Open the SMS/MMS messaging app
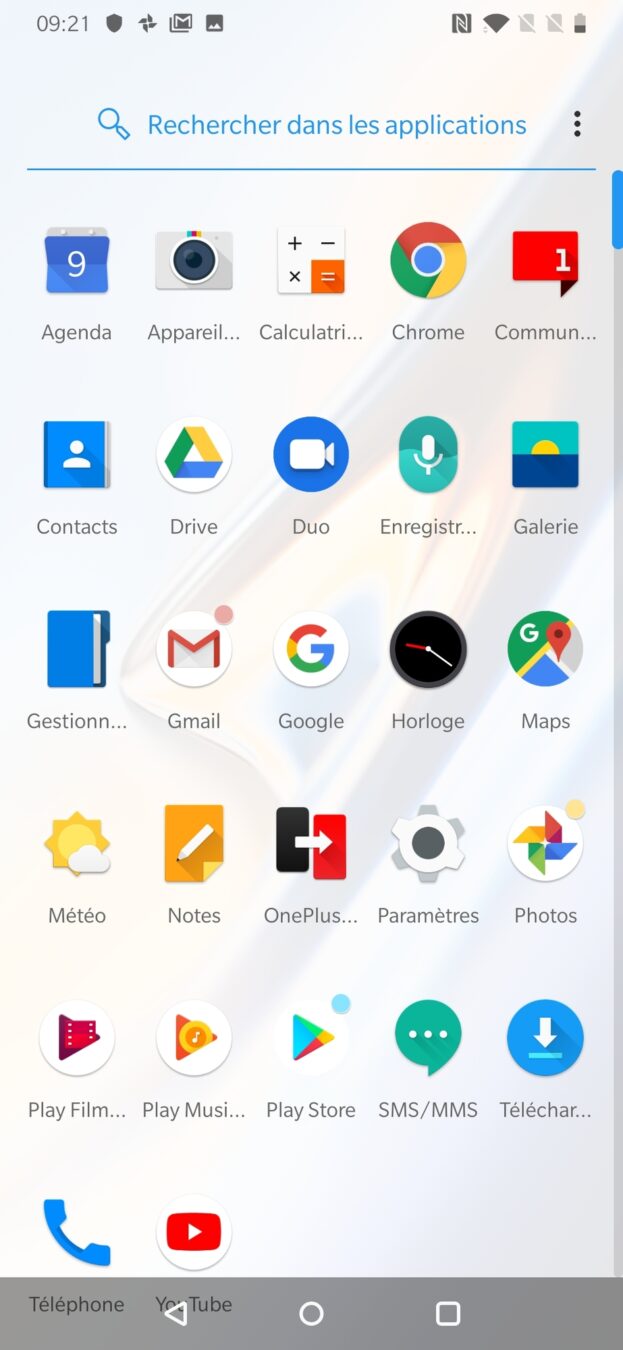The width and height of the screenshot is (623, 1350). (428, 1040)
